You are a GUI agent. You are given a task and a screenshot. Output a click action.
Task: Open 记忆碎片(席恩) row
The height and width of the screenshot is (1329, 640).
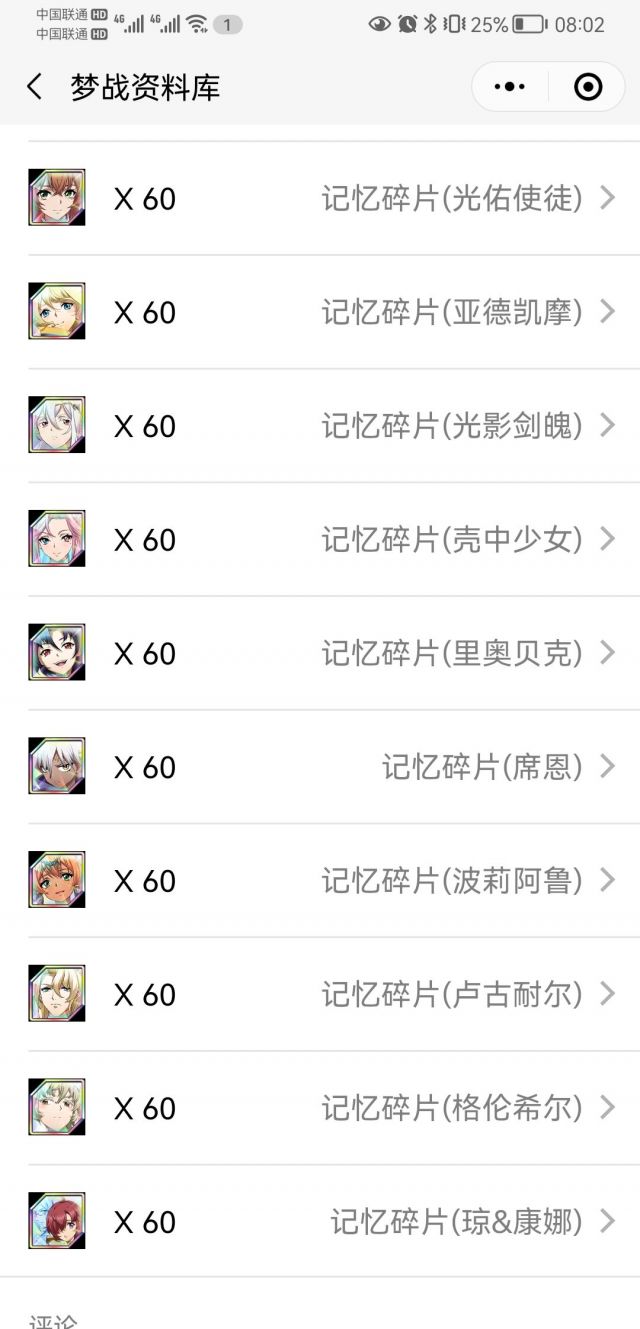(320, 767)
